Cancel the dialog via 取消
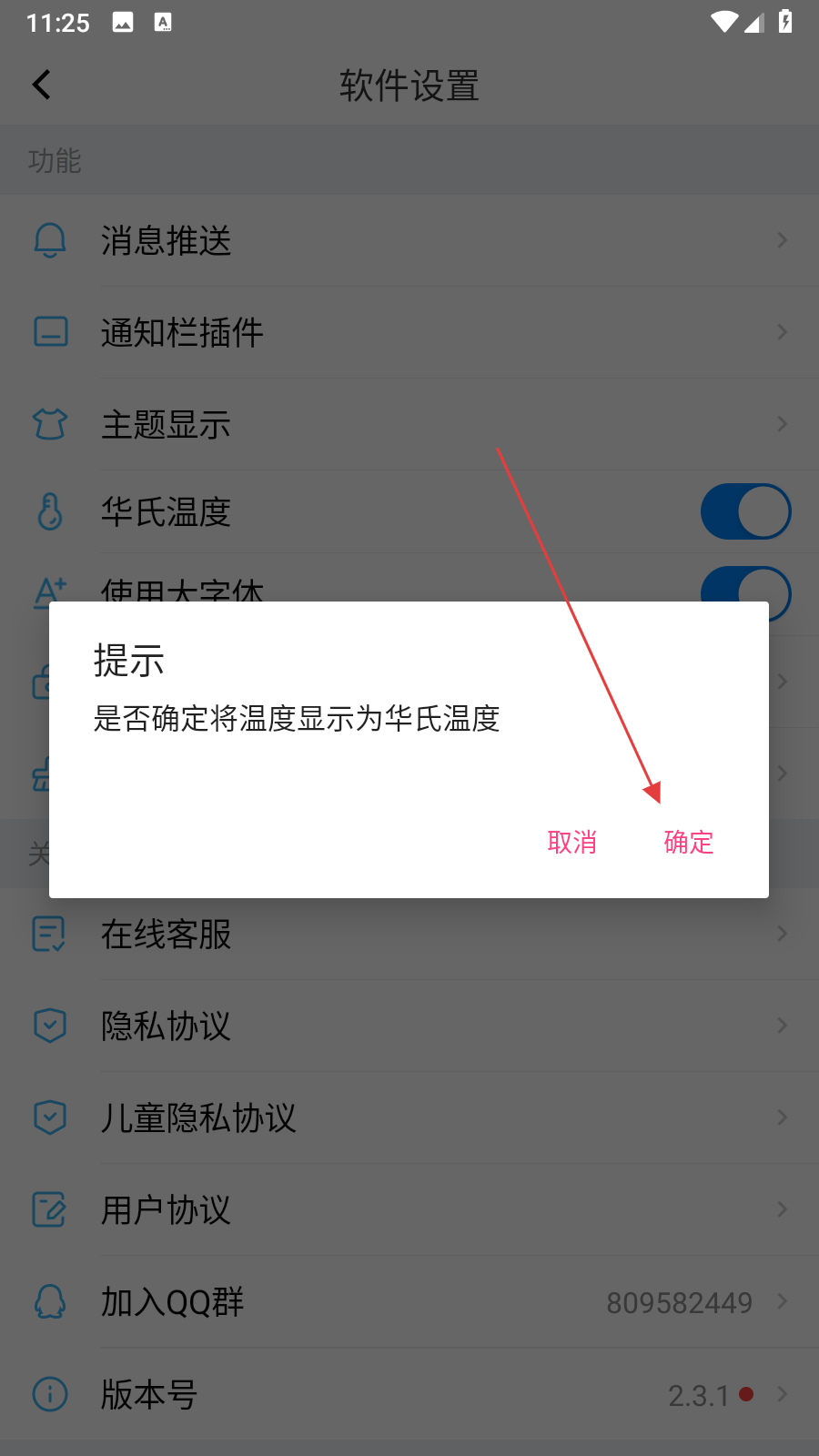This screenshot has height=1456, width=819. click(571, 842)
